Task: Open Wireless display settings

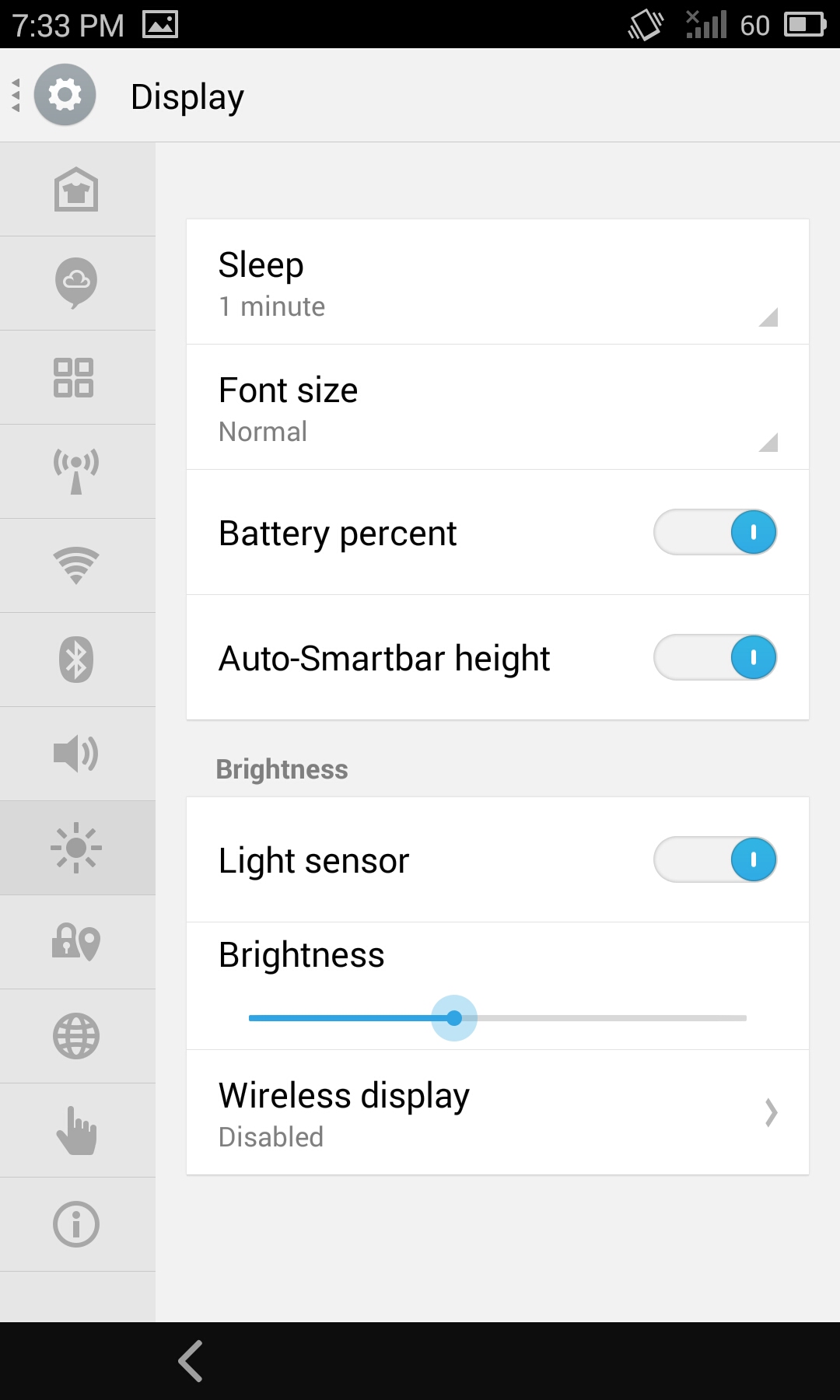Action: [498, 1112]
